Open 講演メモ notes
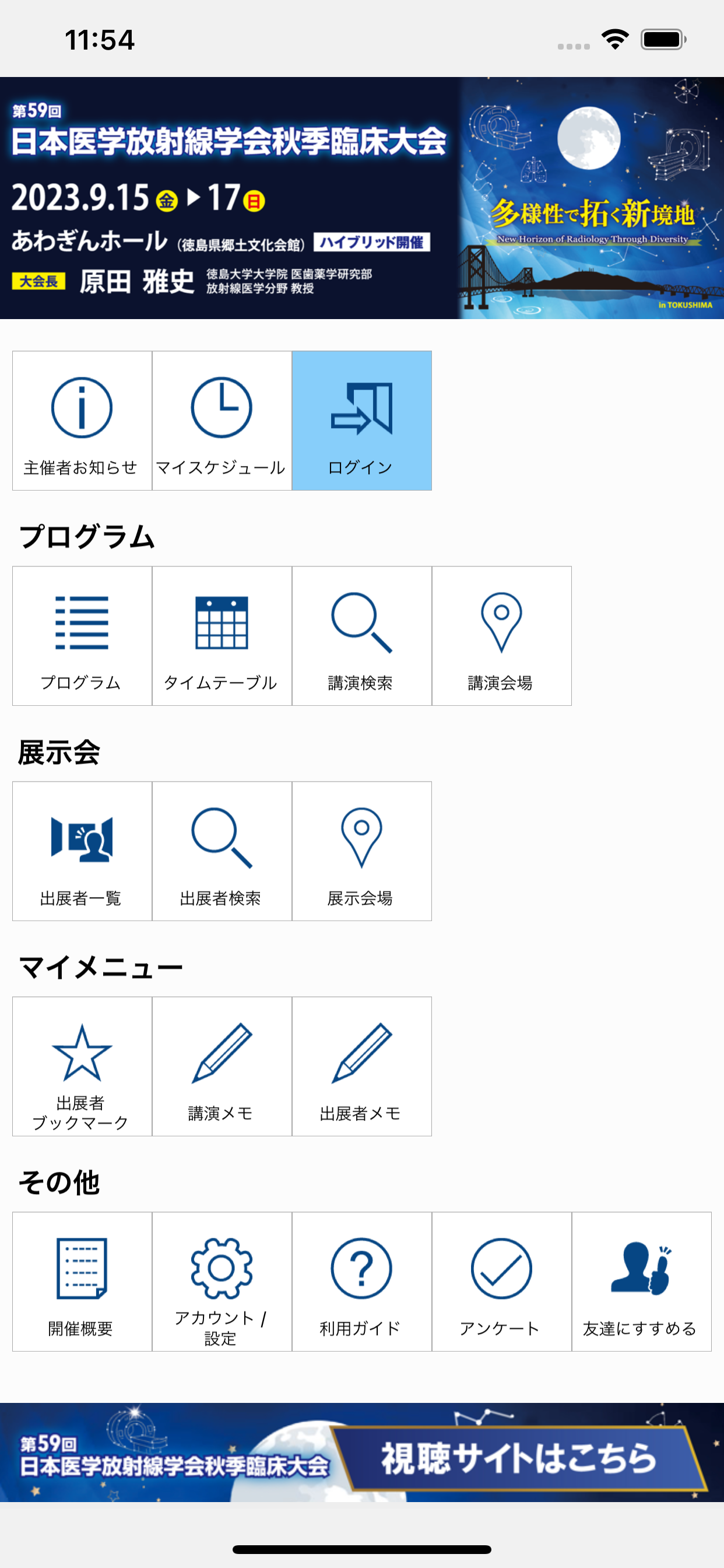The width and height of the screenshot is (724, 1568). [222, 1066]
